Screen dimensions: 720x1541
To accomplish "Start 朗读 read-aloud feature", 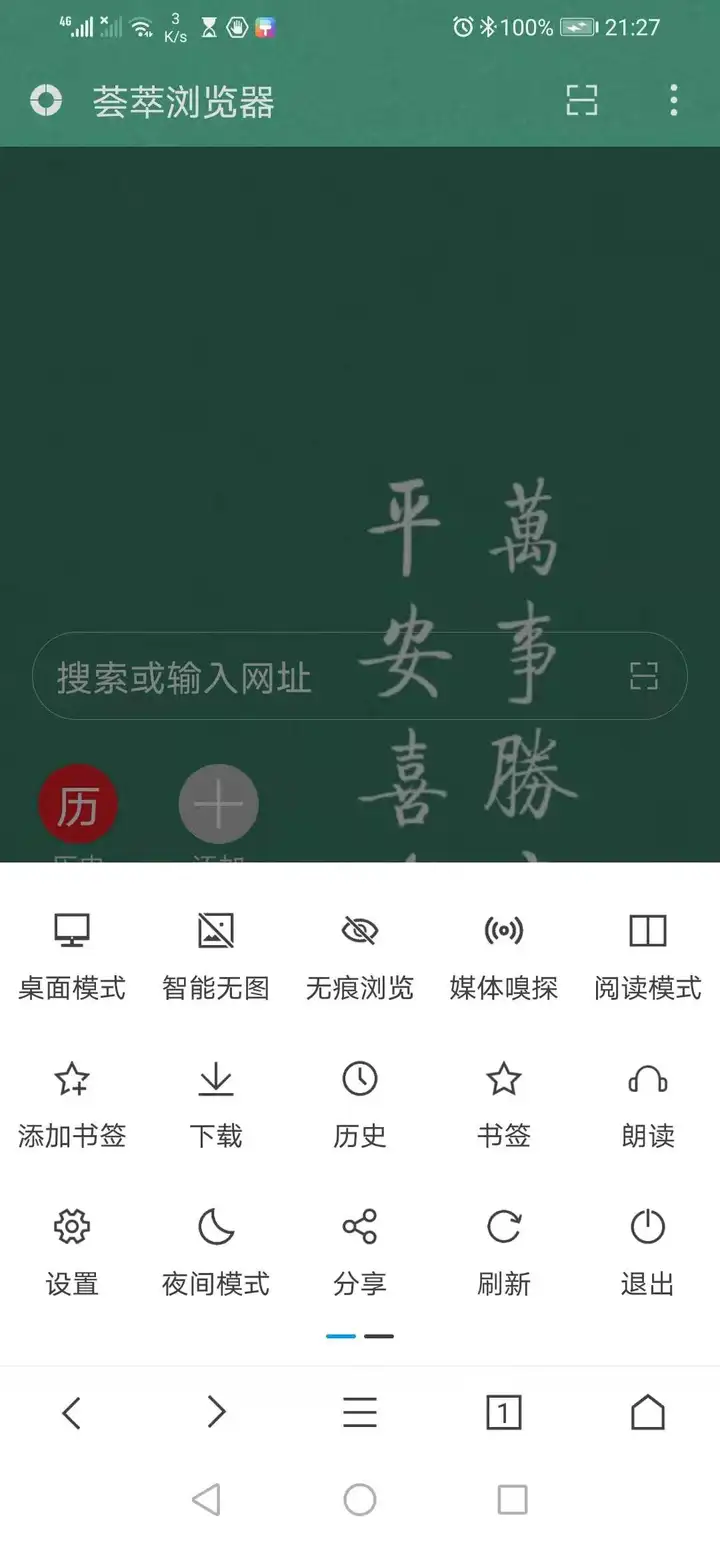I will pyautogui.click(x=647, y=1103).
